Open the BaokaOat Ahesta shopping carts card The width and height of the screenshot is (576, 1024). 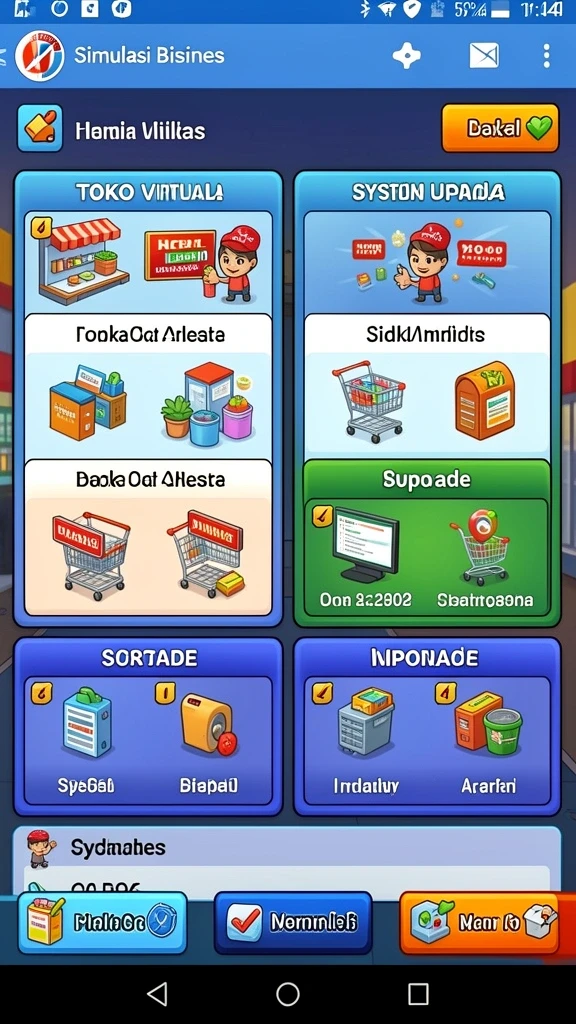pos(148,537)
